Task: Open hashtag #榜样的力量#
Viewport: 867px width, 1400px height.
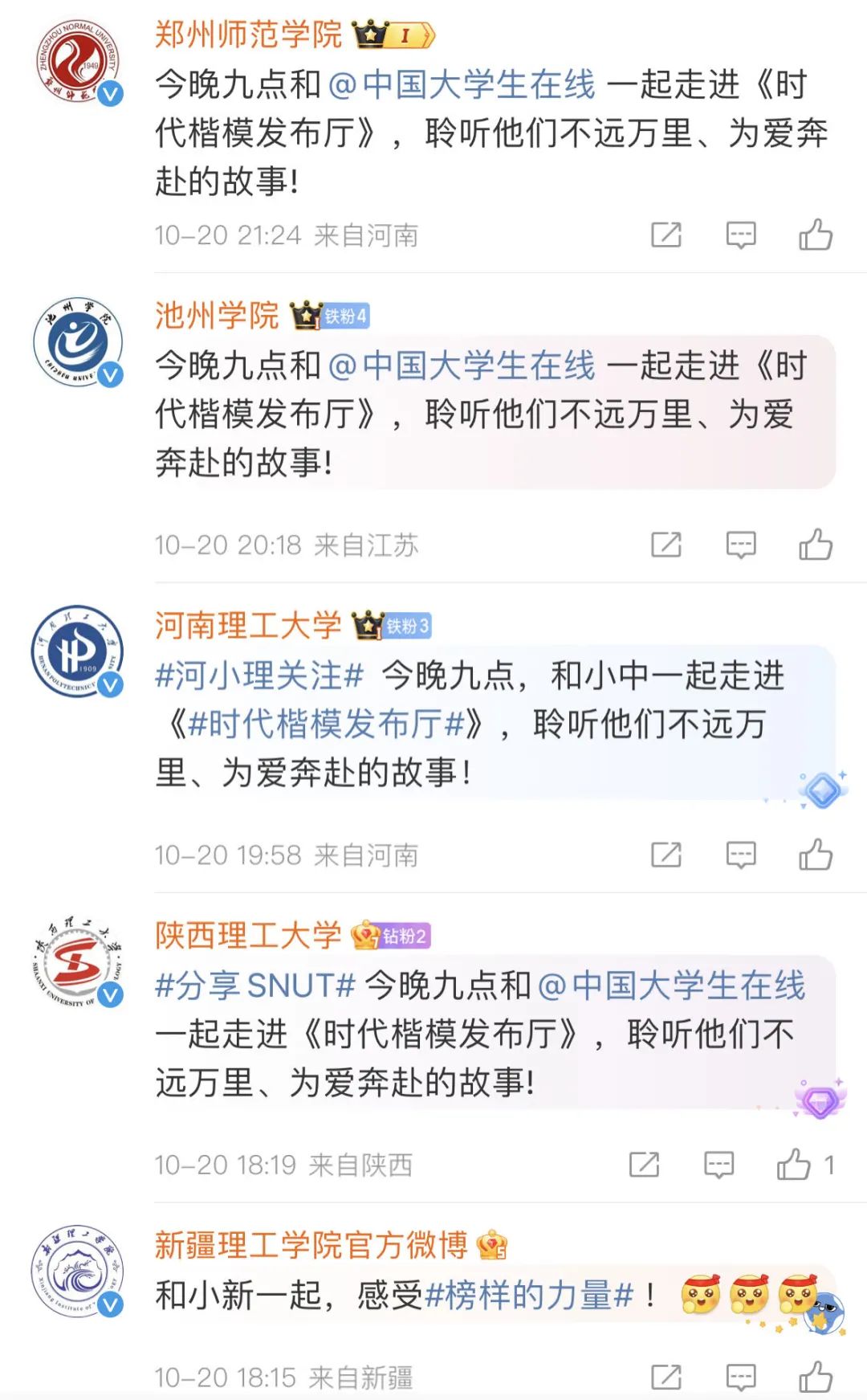Action: [x=530, y=1295]
